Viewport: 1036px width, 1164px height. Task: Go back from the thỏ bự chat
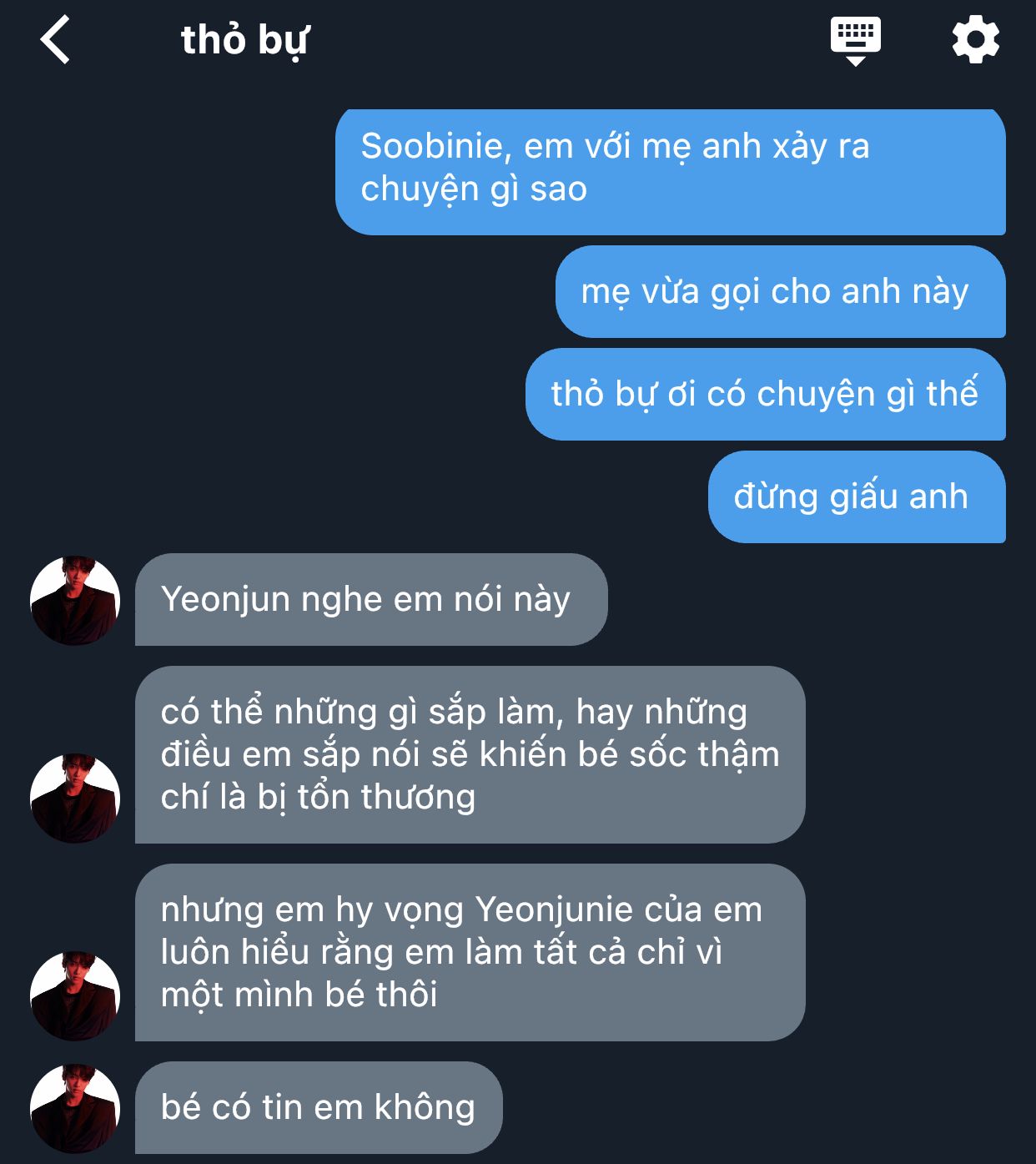(55, 39)
